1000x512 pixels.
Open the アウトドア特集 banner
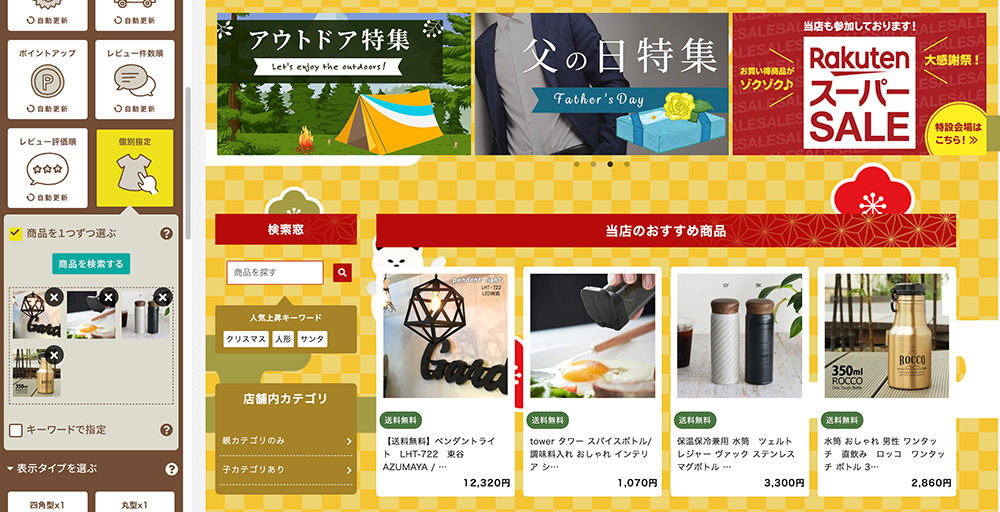(344, 84)
